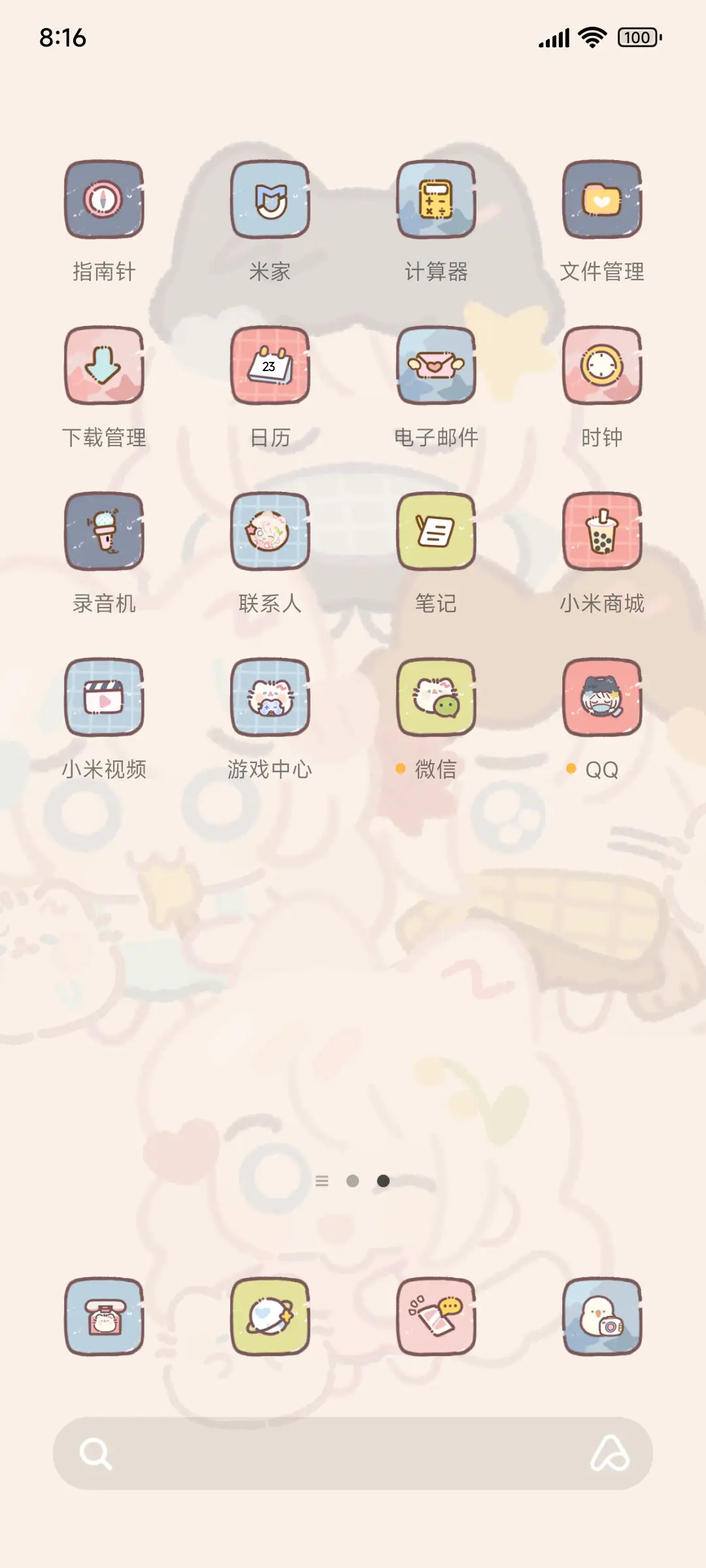This screenshot has height=1568, width=706.
Task: Launch the 游戏中心 Game Center
Action: 270,698
